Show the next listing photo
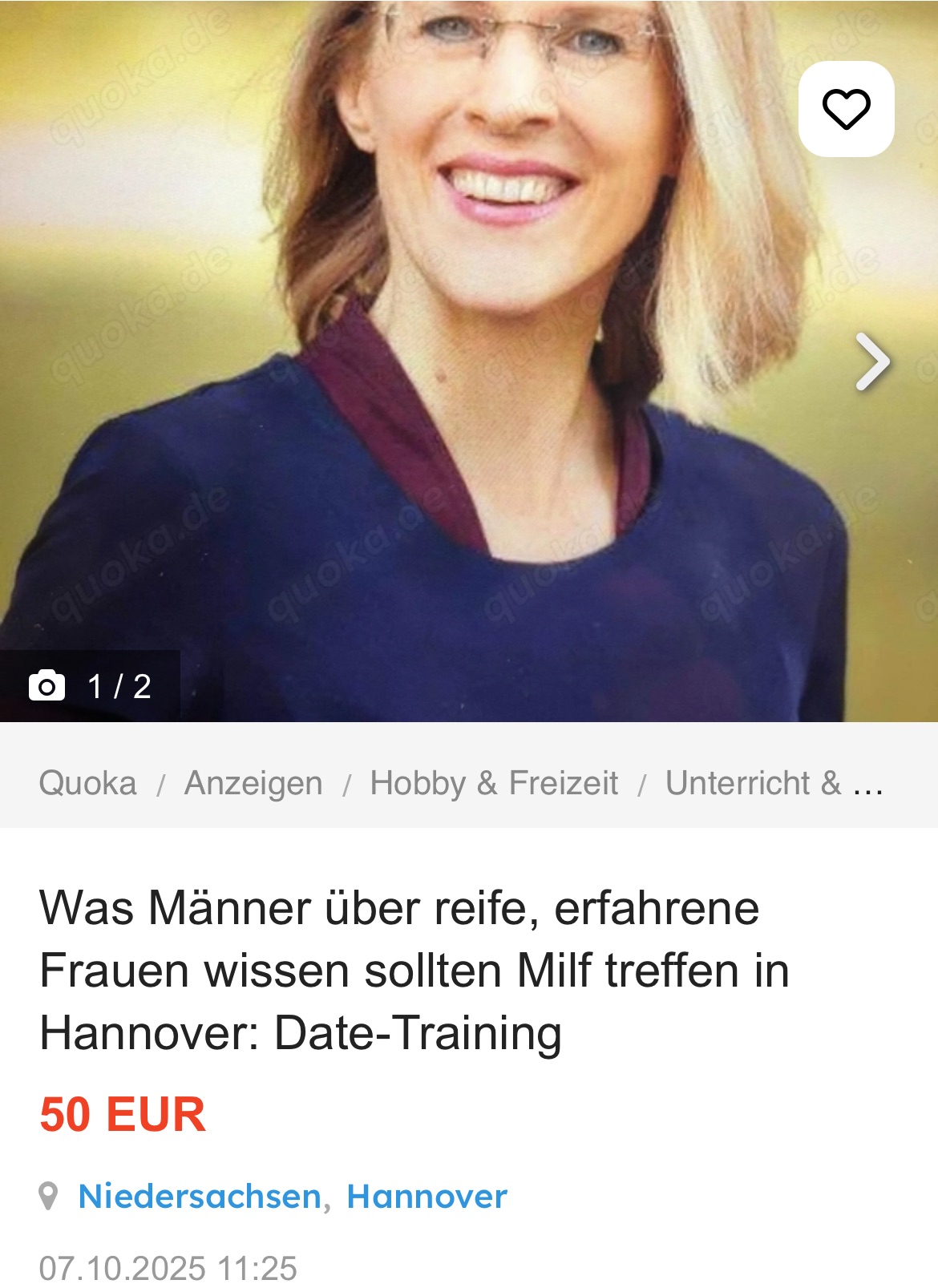Screen dimensions: 938x1288 click(872, 361)
